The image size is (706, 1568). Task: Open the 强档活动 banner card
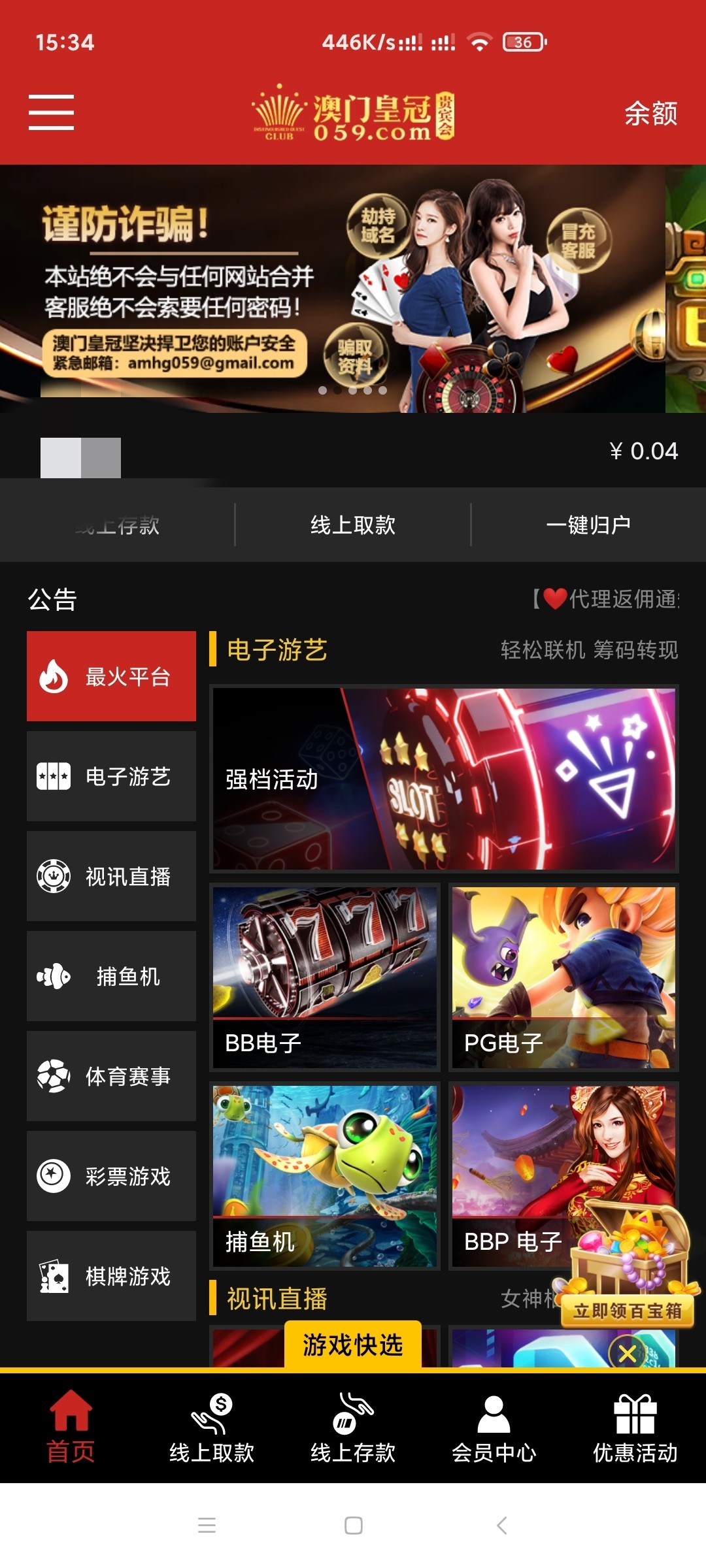tap(444, 779)
